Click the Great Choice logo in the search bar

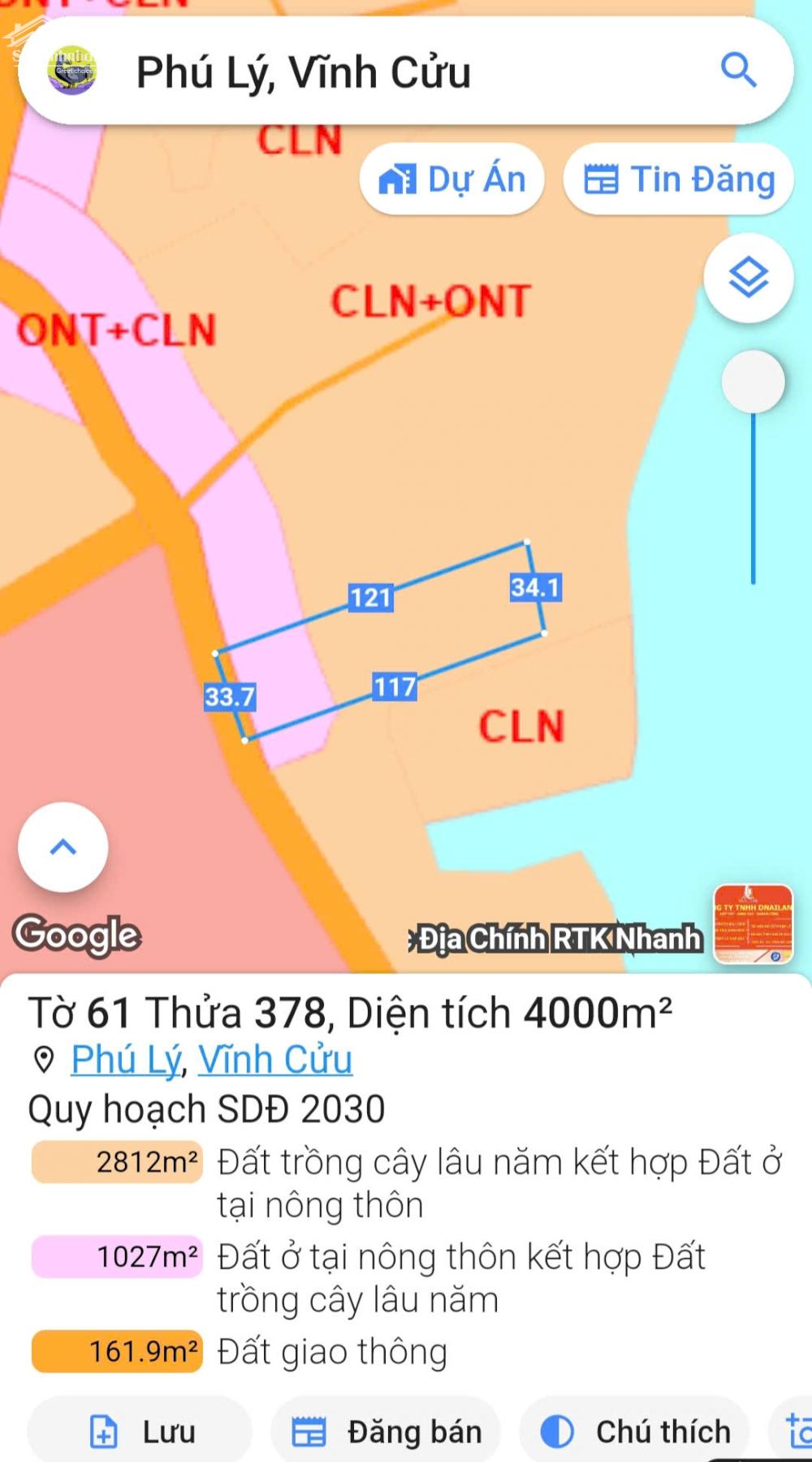pos(71,73)
